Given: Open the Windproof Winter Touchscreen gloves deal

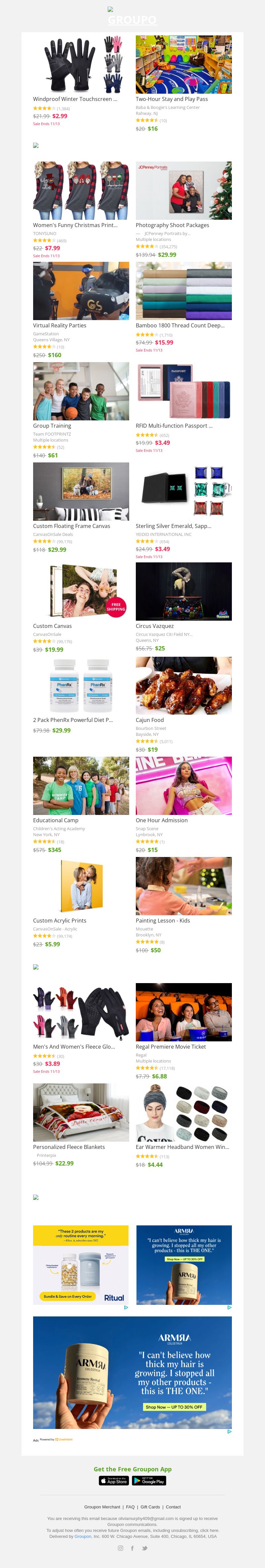Looking at the screenshot, I should [75, 99].
